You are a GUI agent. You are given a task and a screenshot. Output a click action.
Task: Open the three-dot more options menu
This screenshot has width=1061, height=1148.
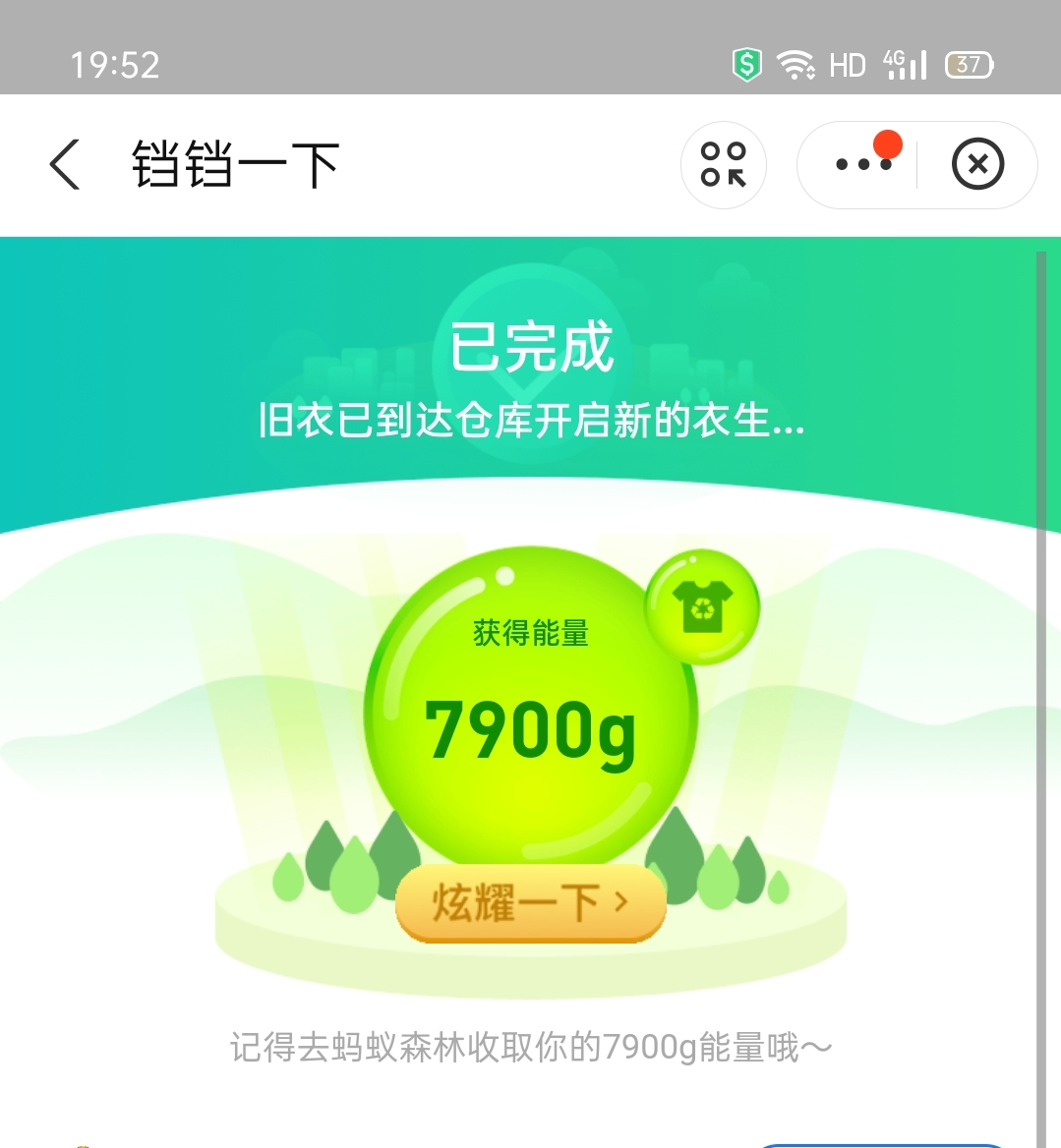(x=862, y=164)
